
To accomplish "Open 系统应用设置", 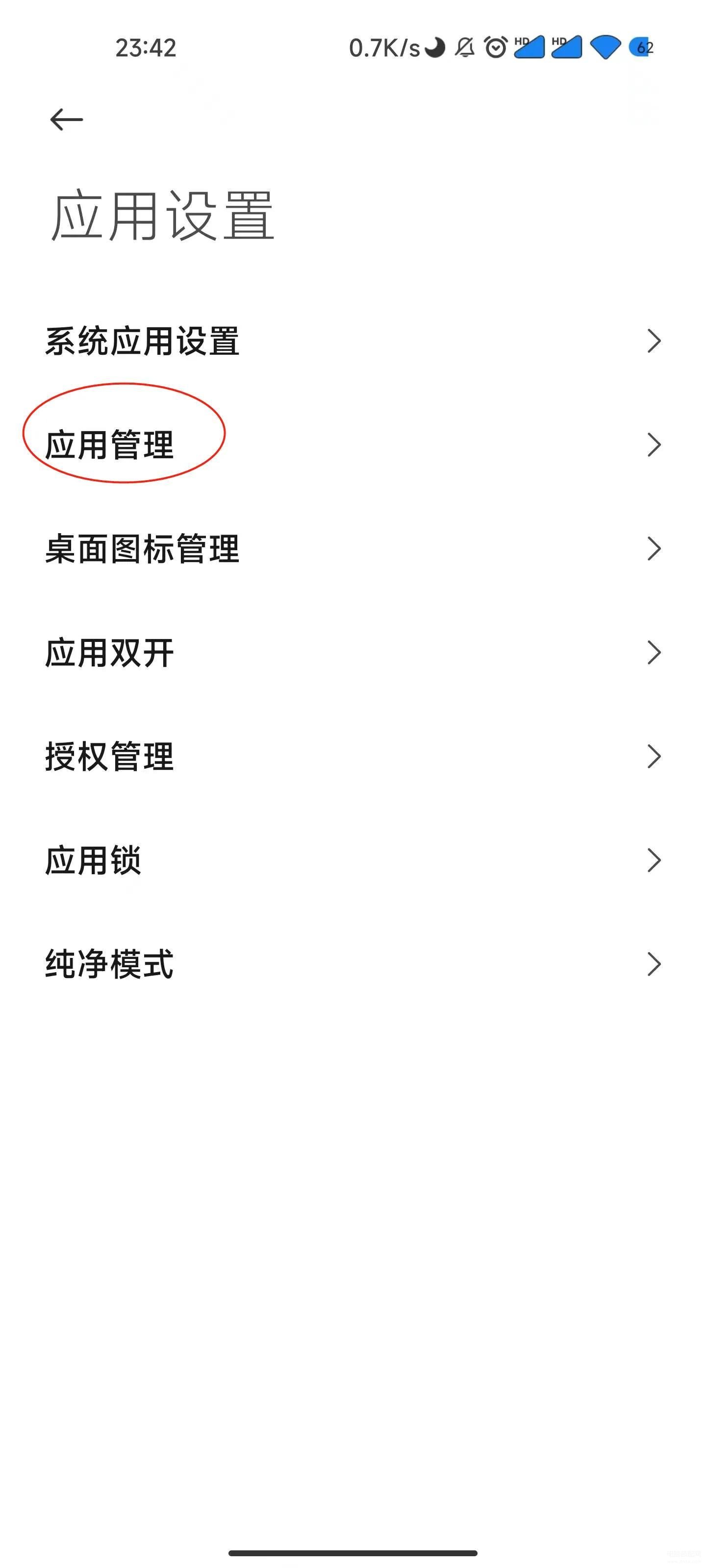I will (x=353, y=341).
